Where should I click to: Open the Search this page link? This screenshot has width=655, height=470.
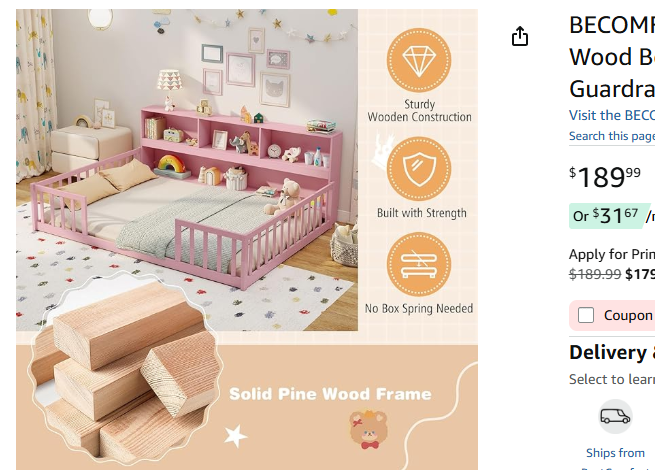[x=612, y=136]
